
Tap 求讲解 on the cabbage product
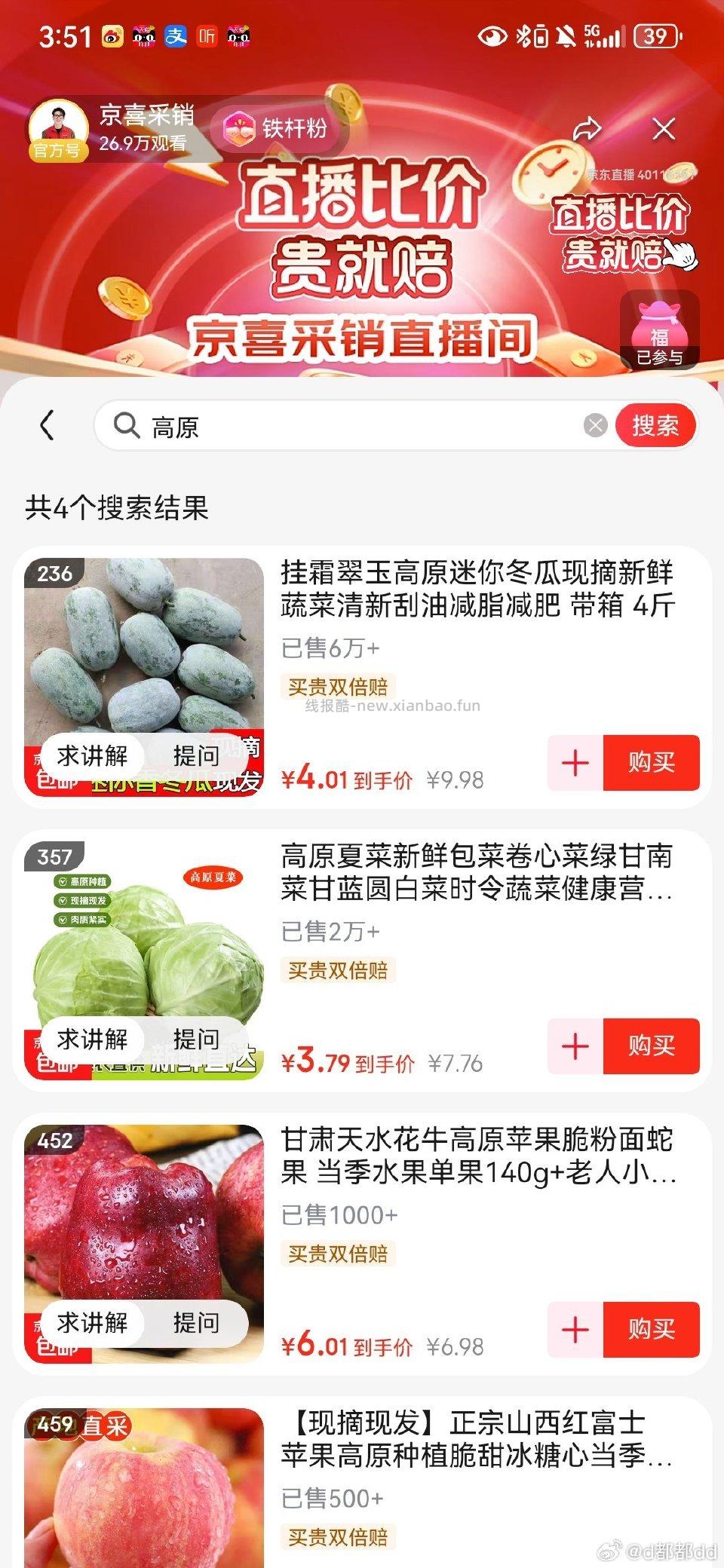point(94,1039)
